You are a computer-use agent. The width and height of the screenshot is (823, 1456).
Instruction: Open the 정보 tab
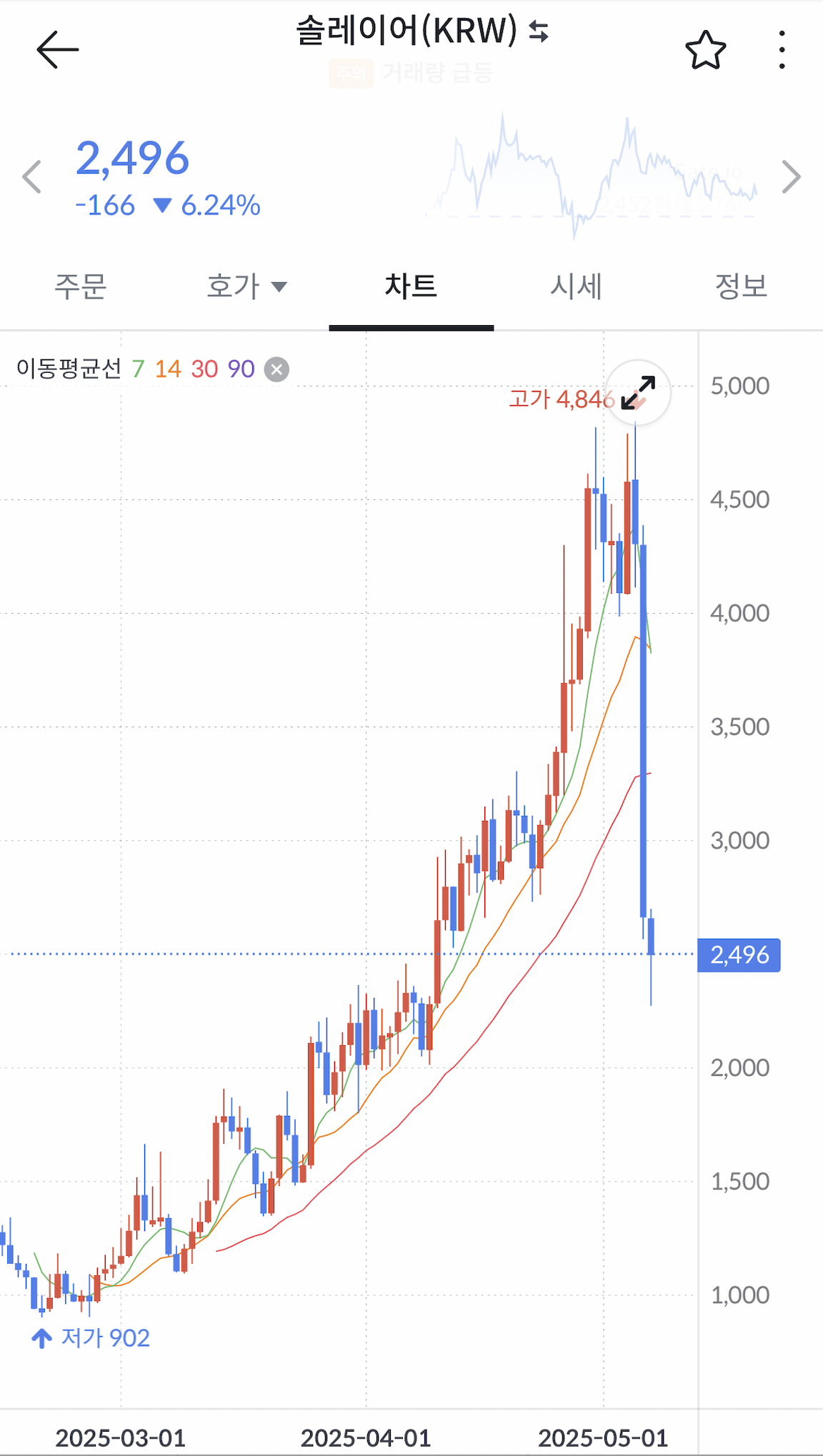point(741,286)
